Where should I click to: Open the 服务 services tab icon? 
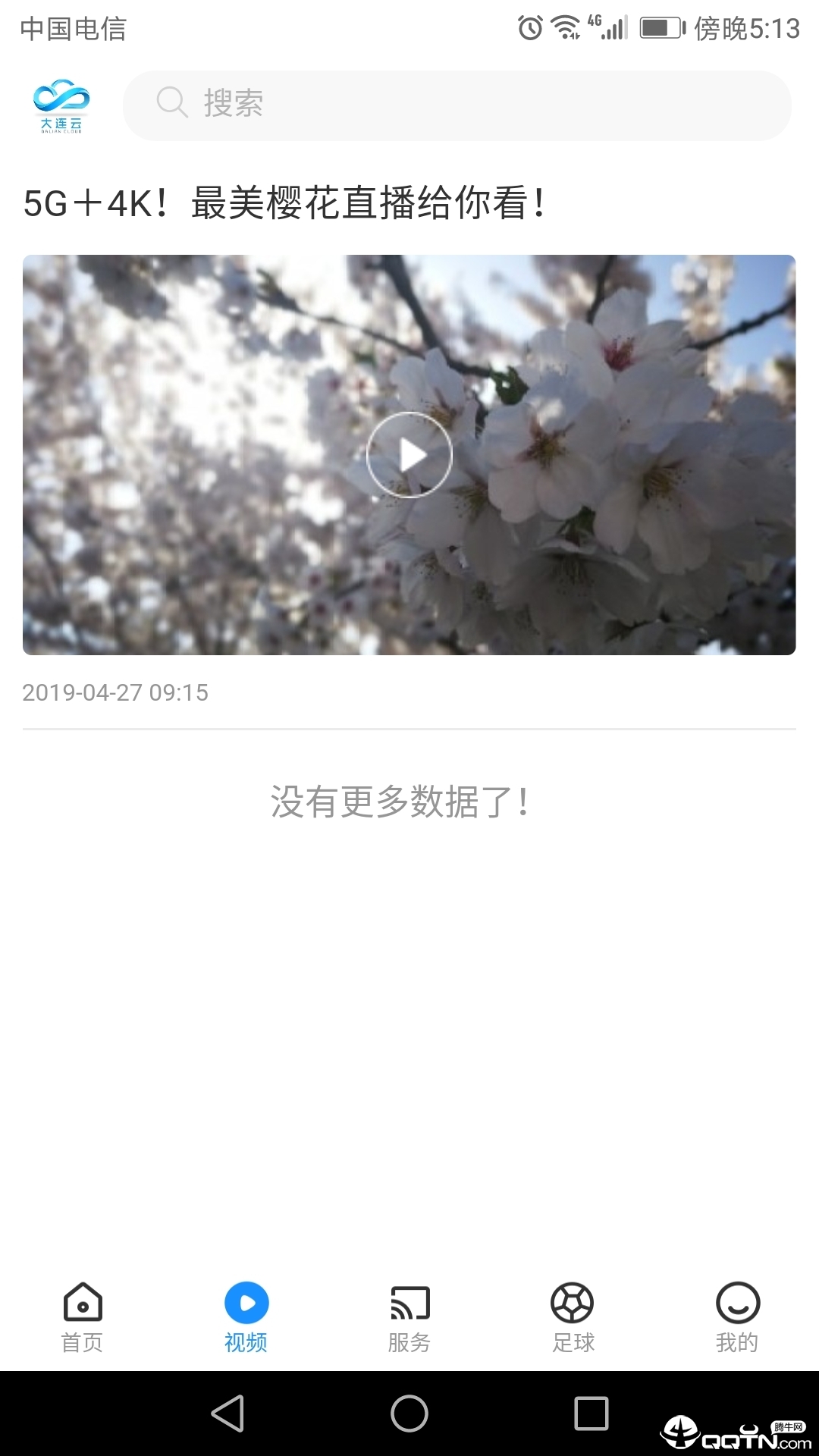tap(409, 1301)
